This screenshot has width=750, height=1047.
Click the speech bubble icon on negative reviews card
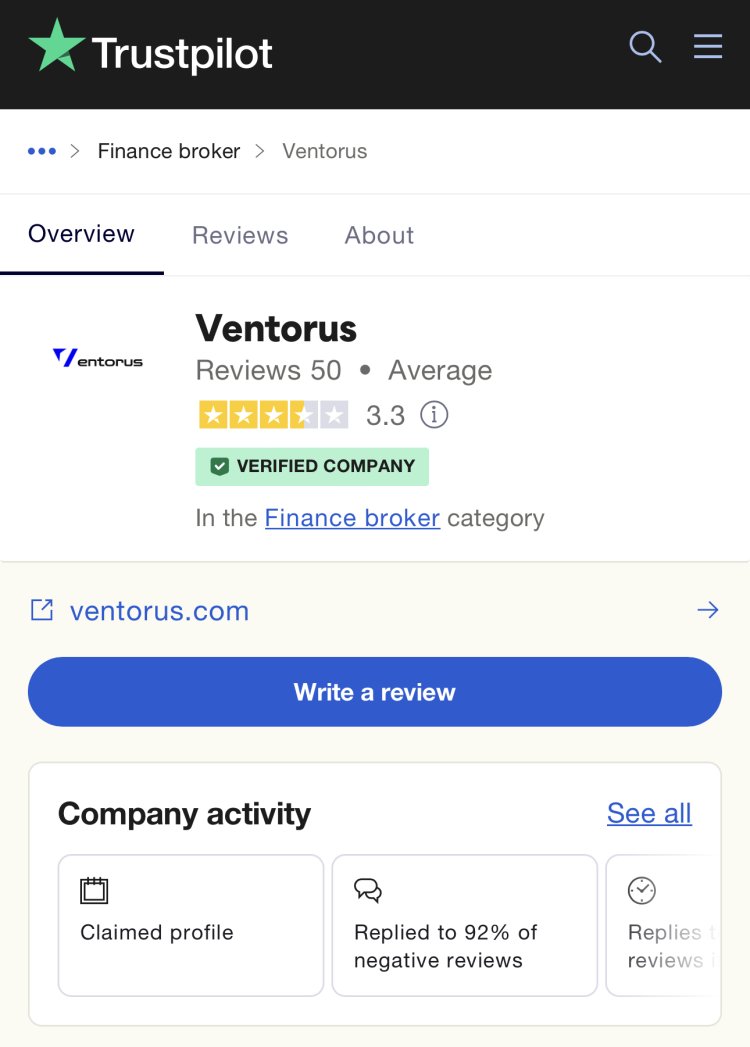[x=366, y=890]
